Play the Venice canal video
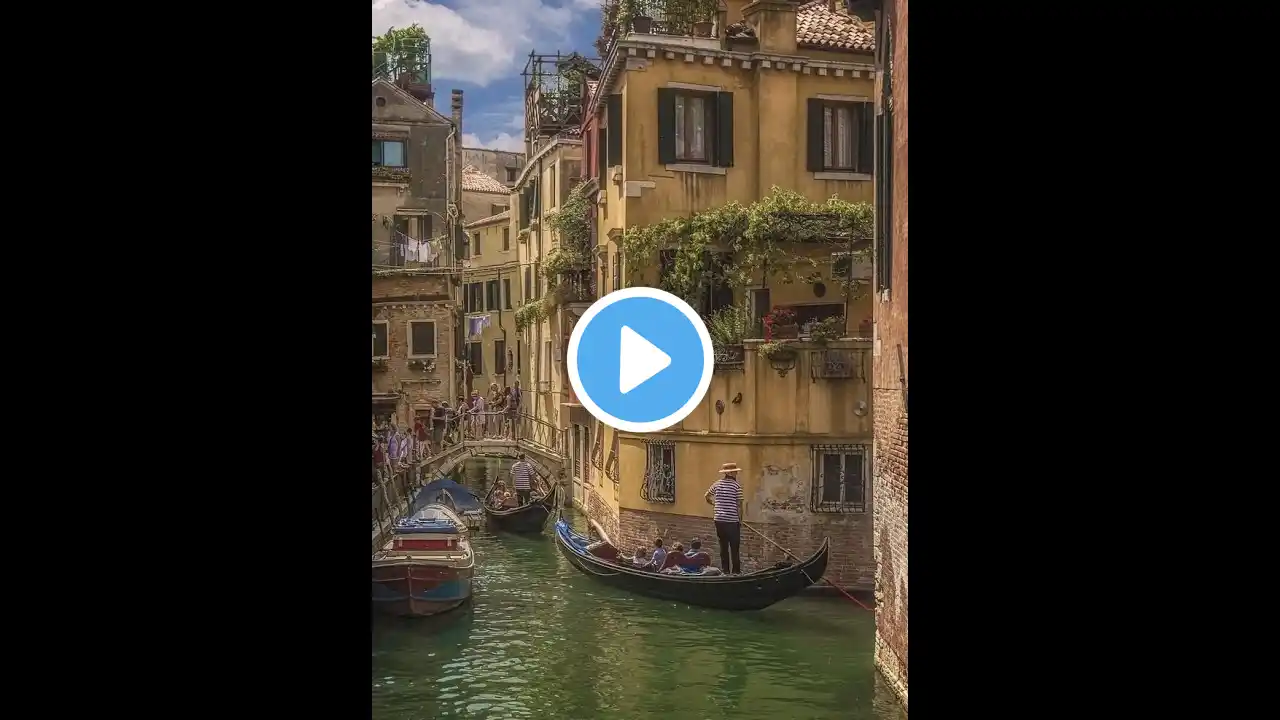 click(x=640, y=360)
